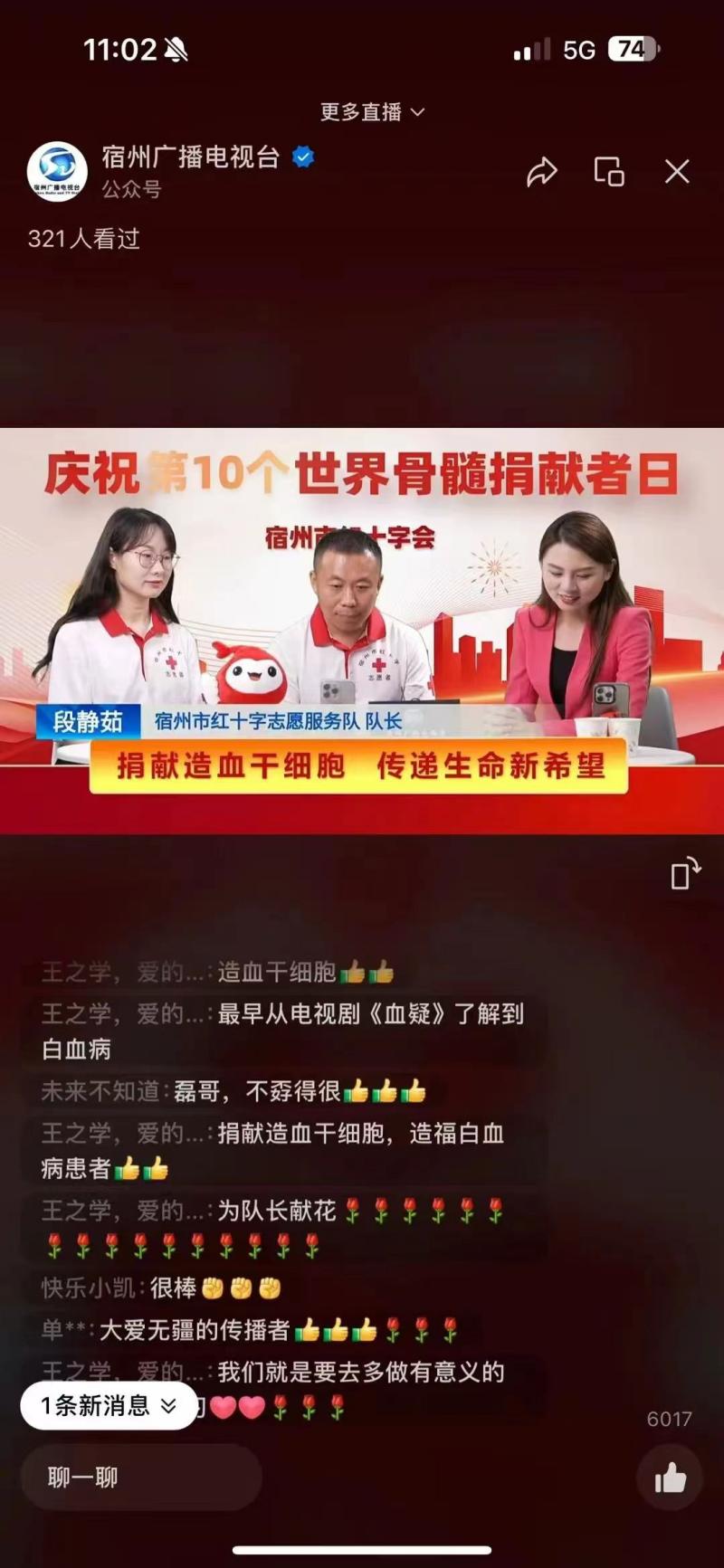Image resolution: width=724 pixels, height=1568 pixels.
Task: Give the stream a thumbs-up
Action: pos(670,1478)
